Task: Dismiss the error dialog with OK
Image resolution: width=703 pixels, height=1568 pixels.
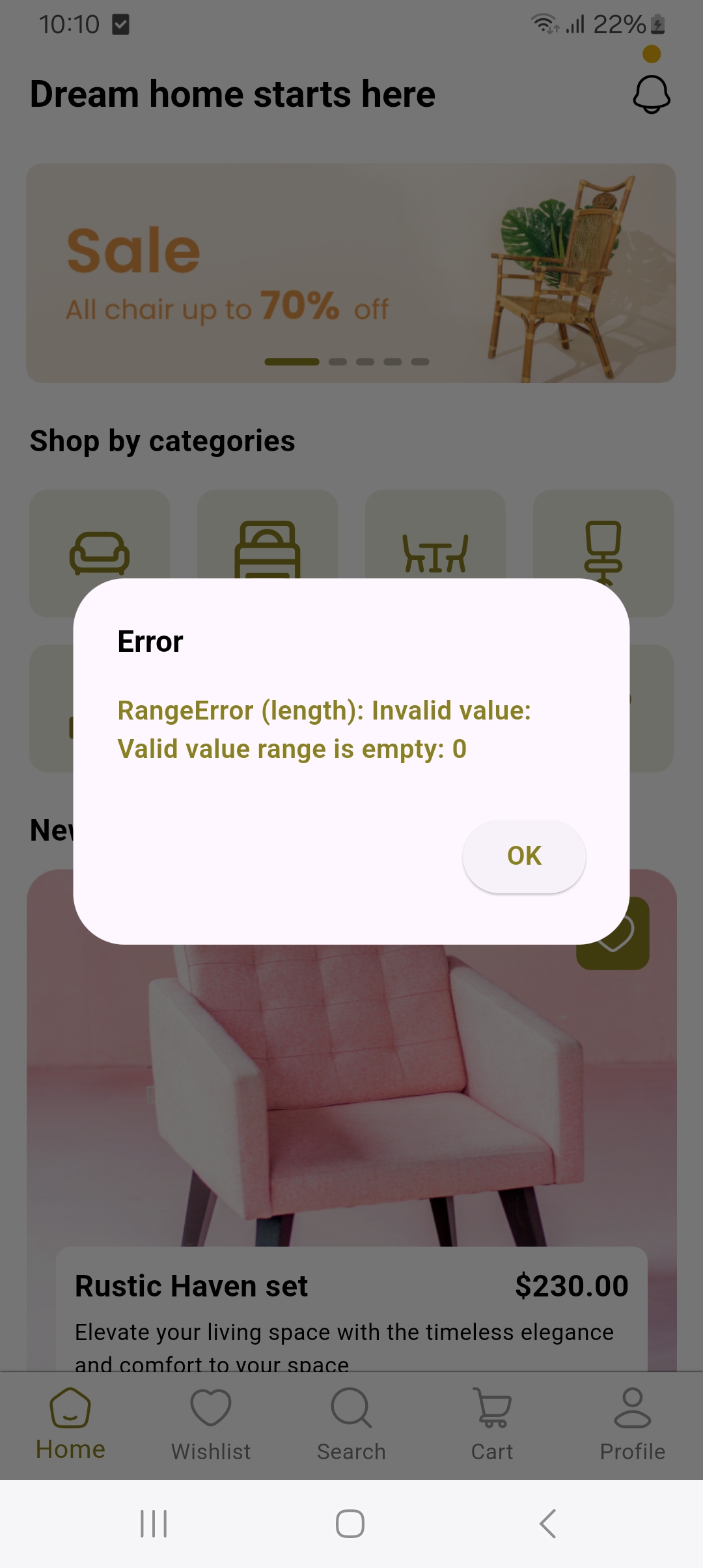Action: tap(524, 856)
